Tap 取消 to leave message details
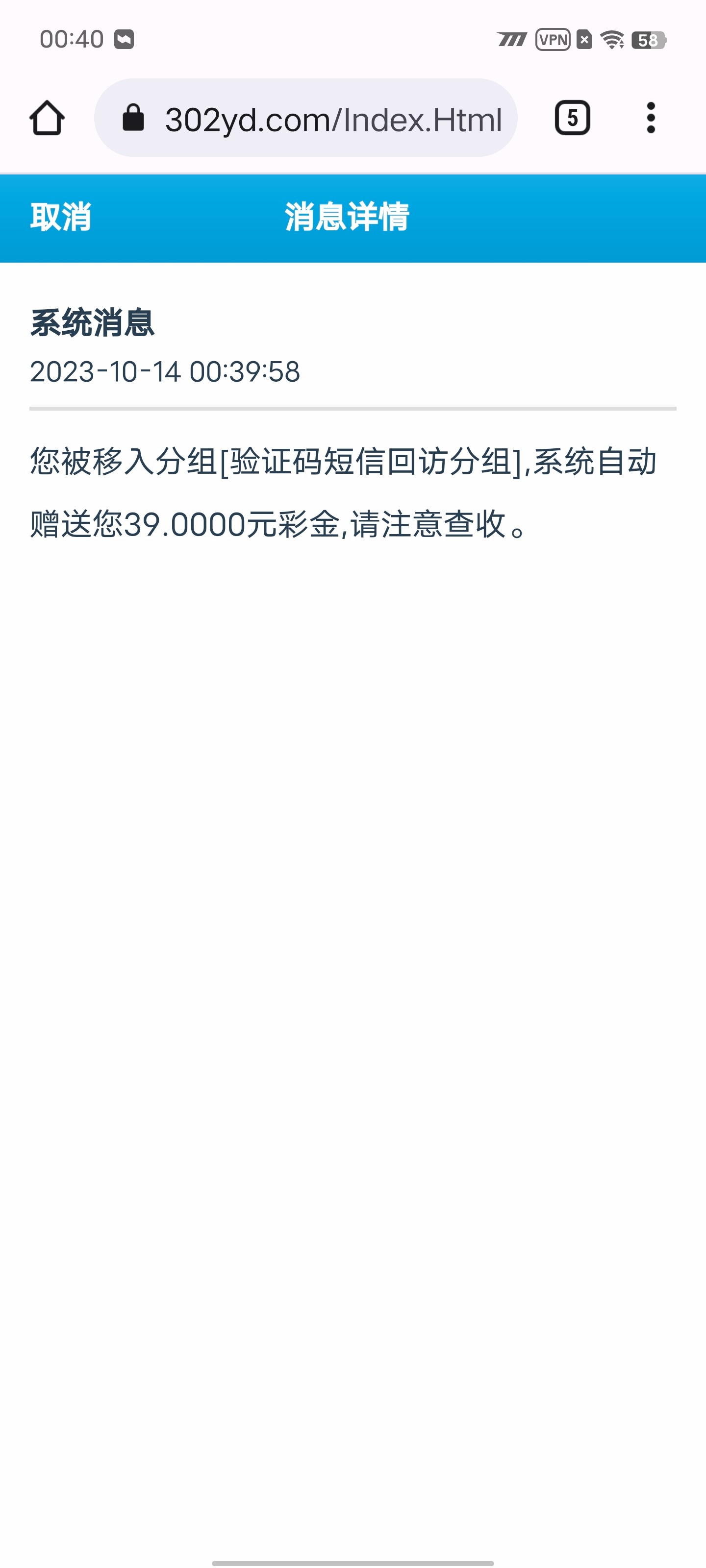The image size is (706, 1568). (60, 217)
